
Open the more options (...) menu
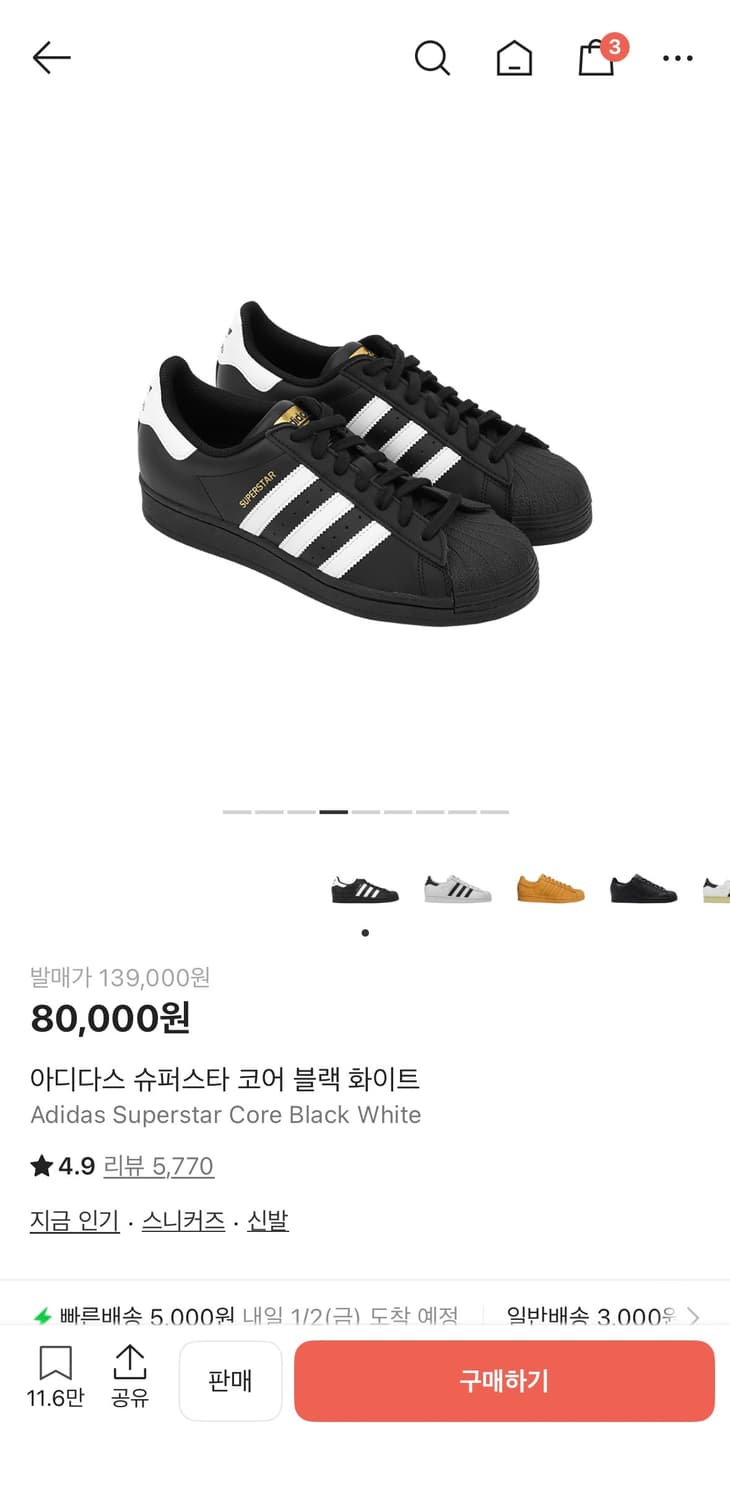click(x=677, y=58)
